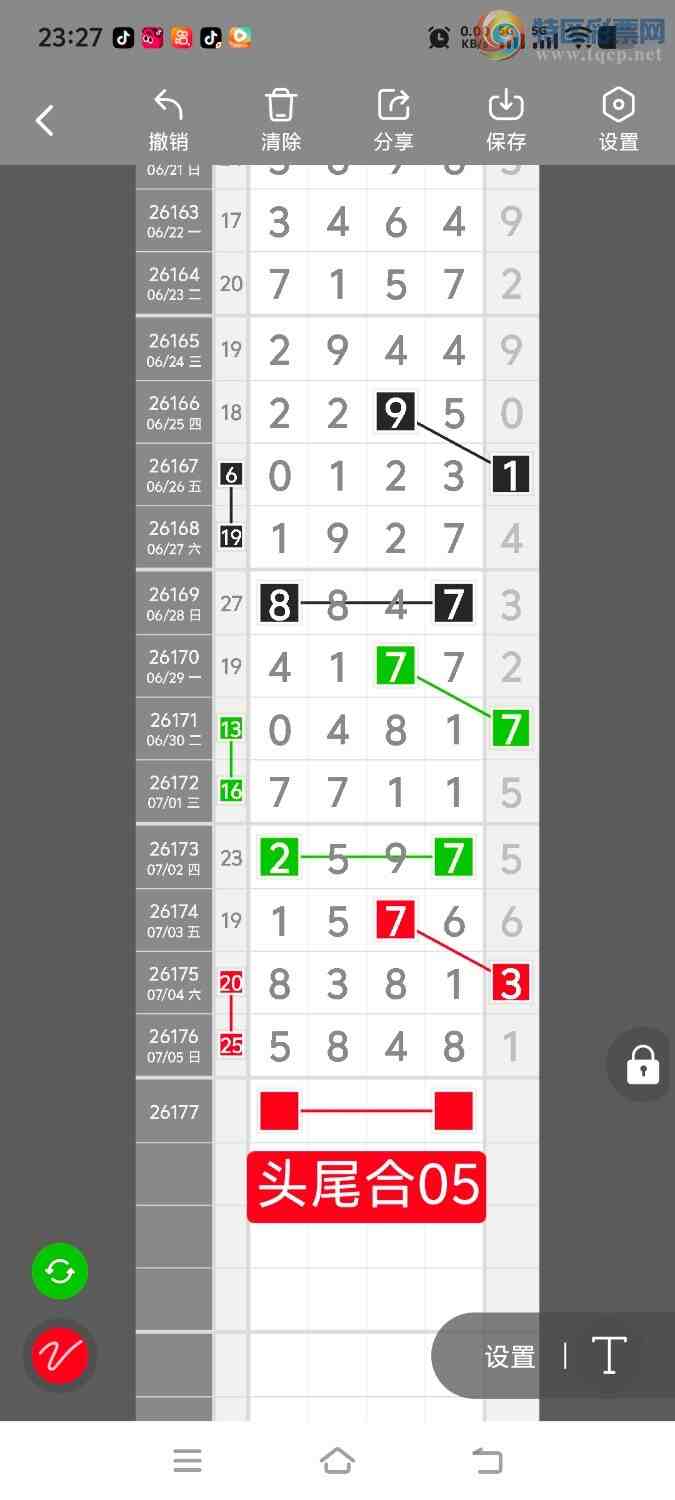The width and height of the screenshot is (675, 1500).
Task: Save the chart with 保存
Action: (x=506, y=121)
